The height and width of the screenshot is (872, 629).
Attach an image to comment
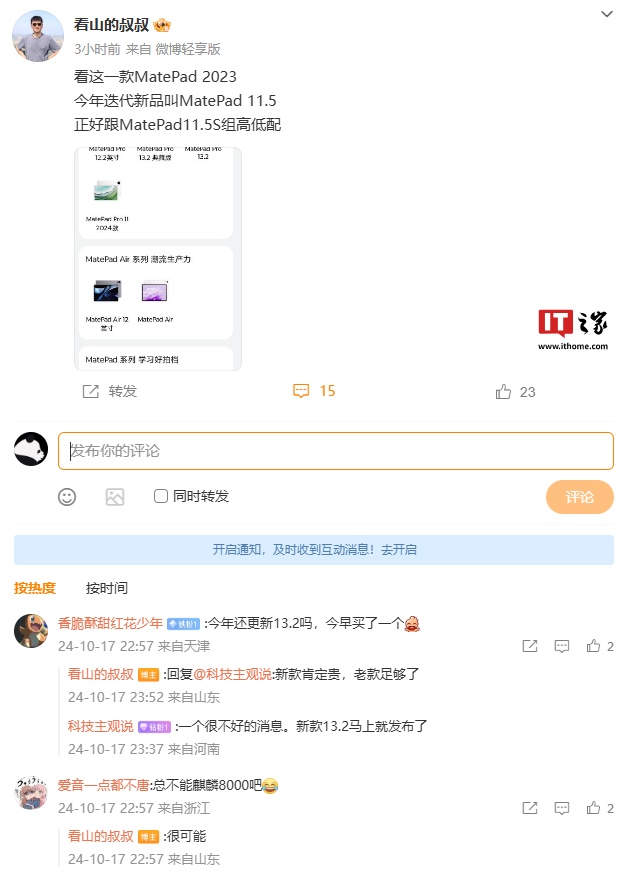tap(115, 496)
